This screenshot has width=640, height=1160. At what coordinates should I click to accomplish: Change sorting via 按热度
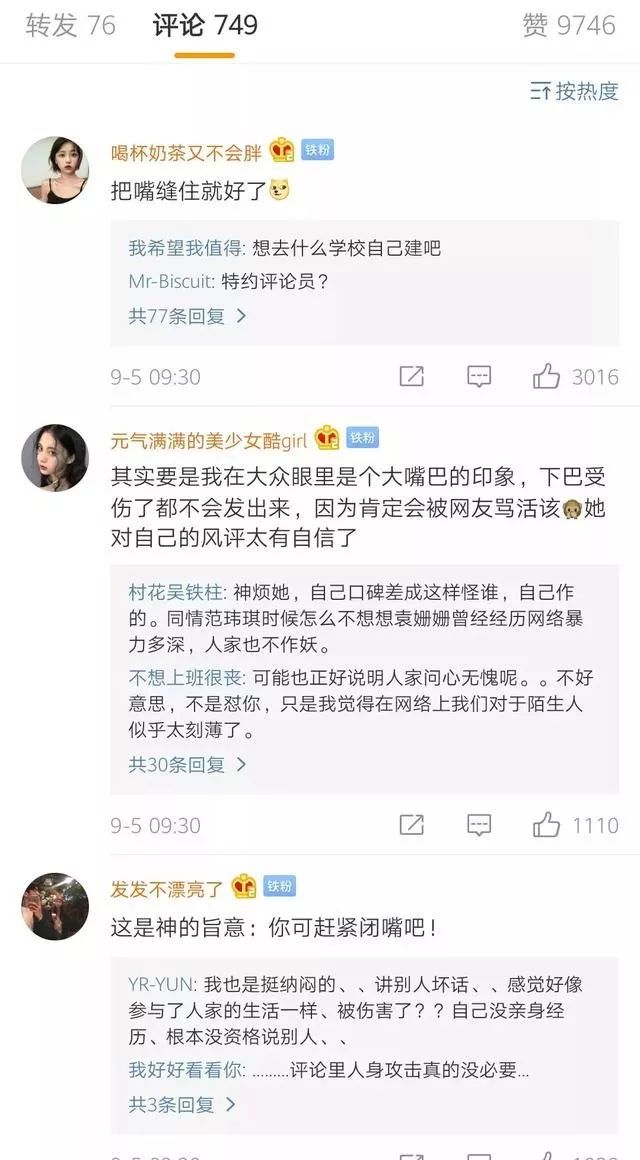pyautogui.click(x=574, y=91)
